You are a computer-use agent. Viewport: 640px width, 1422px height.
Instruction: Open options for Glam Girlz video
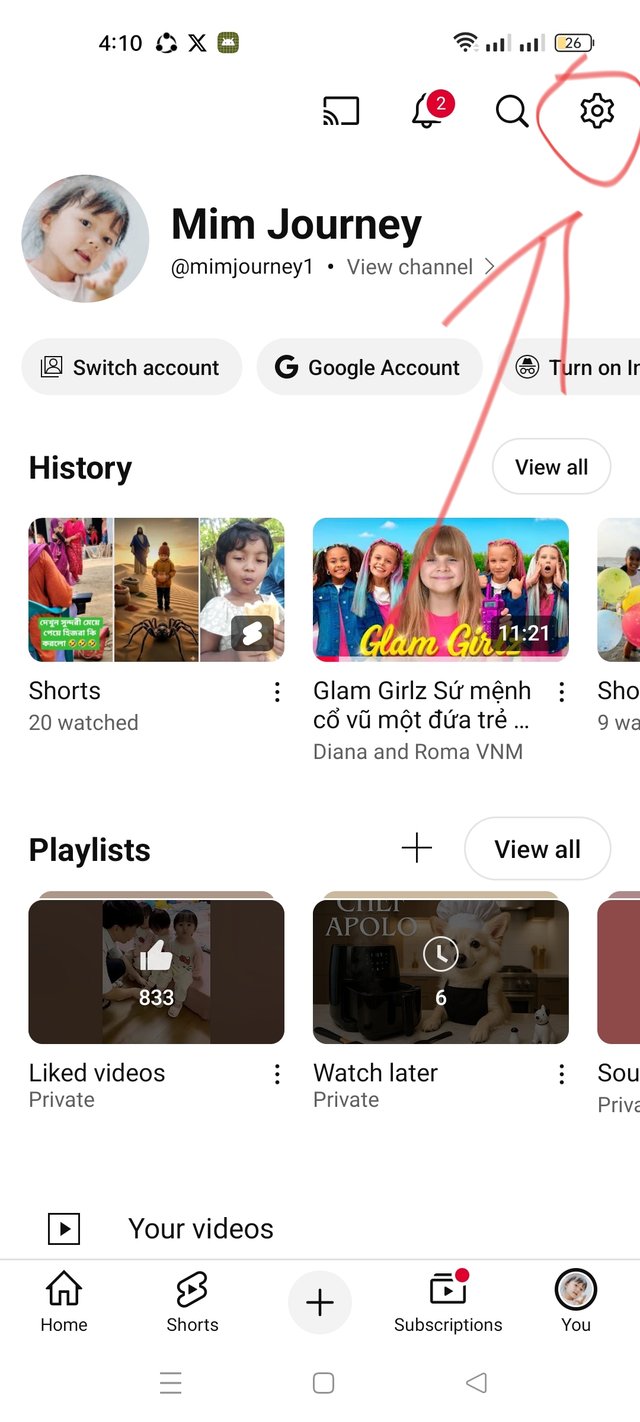pos(562,692)
